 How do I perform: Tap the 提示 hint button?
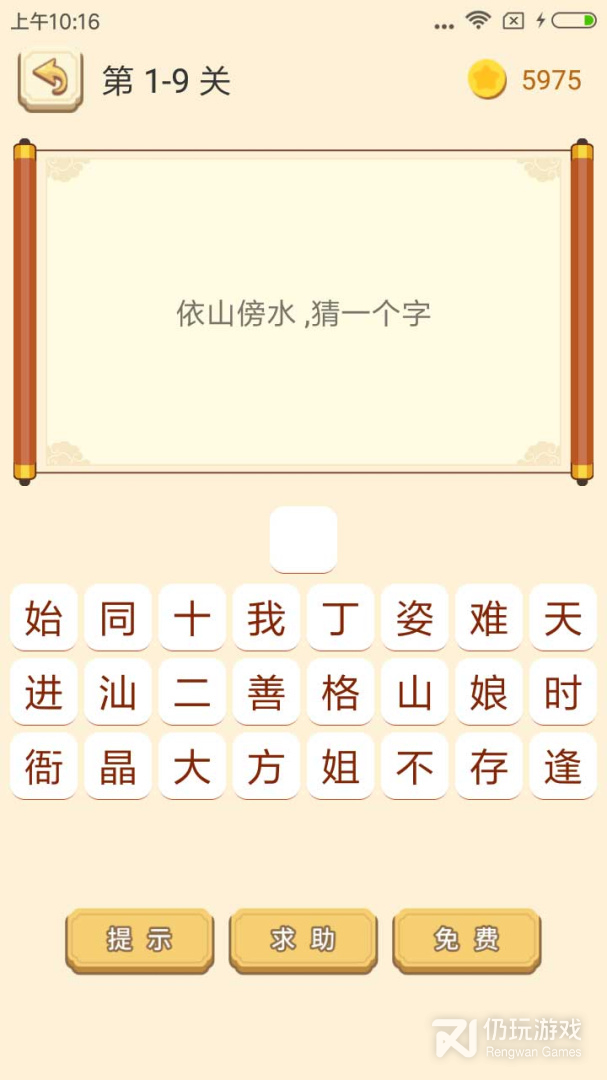(140, 939)
